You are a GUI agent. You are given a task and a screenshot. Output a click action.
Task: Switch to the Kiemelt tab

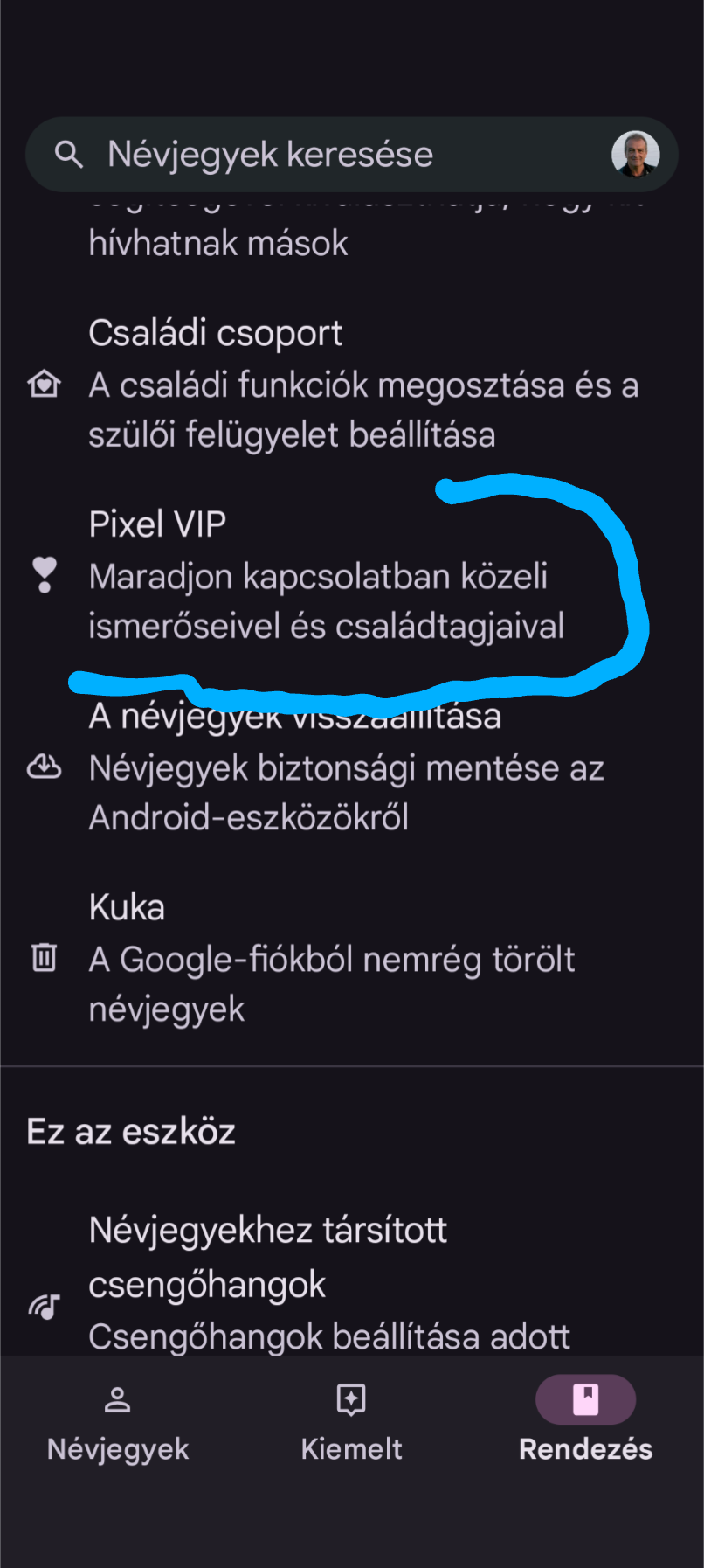(351, 1422)
